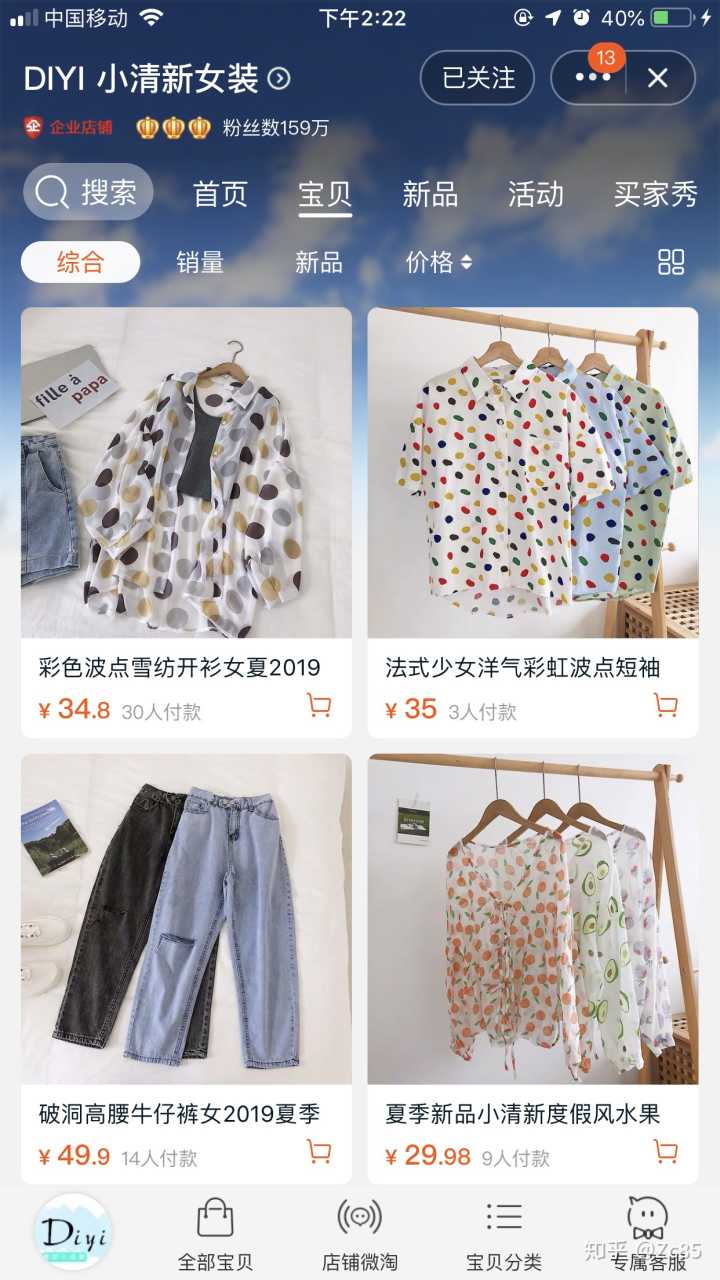Expand the DIYI 小清新女装 shop details arrow
This screenshot has height=1280, width=720.
coord(280,78)
